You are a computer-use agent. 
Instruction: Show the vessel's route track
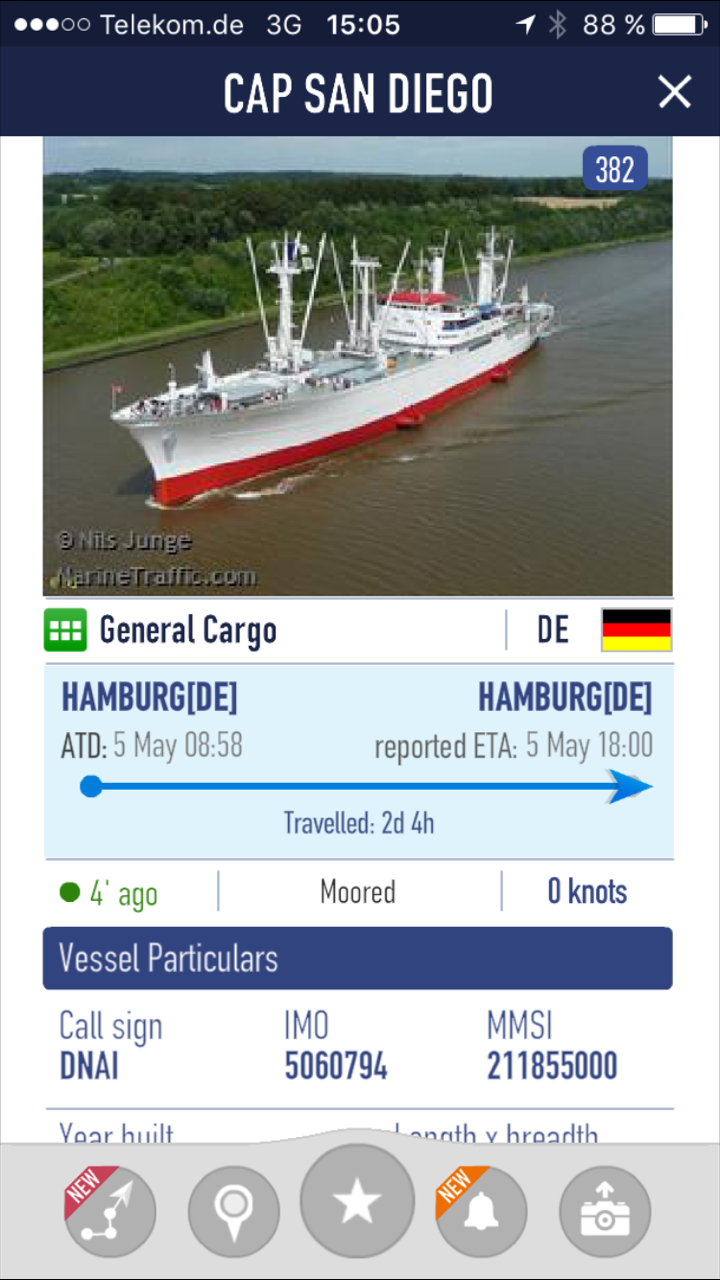point(110,1211)
